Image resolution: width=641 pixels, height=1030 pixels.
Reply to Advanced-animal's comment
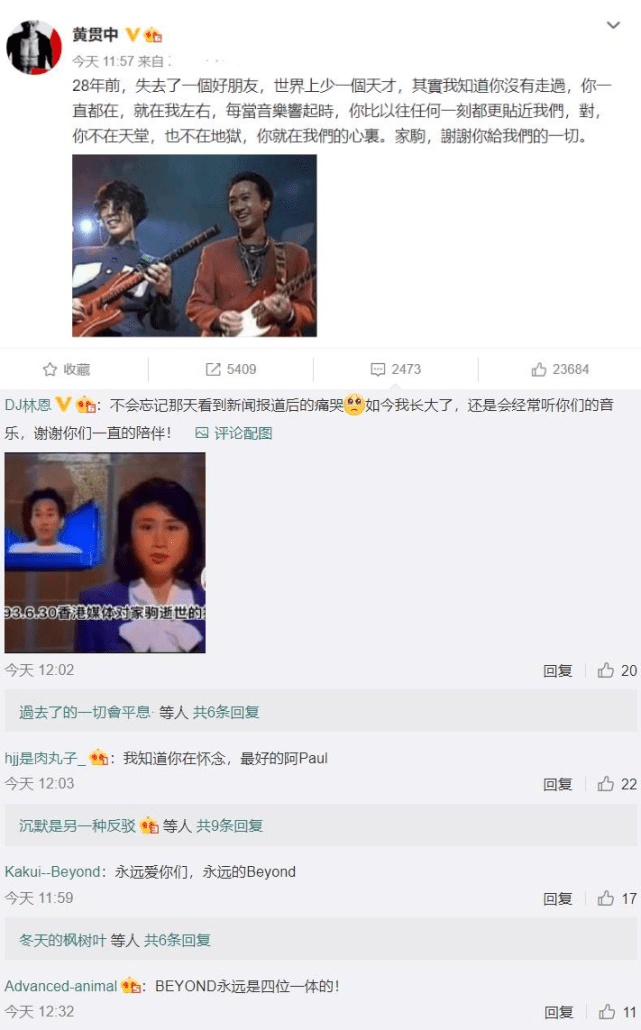[x=557, y=1012]
